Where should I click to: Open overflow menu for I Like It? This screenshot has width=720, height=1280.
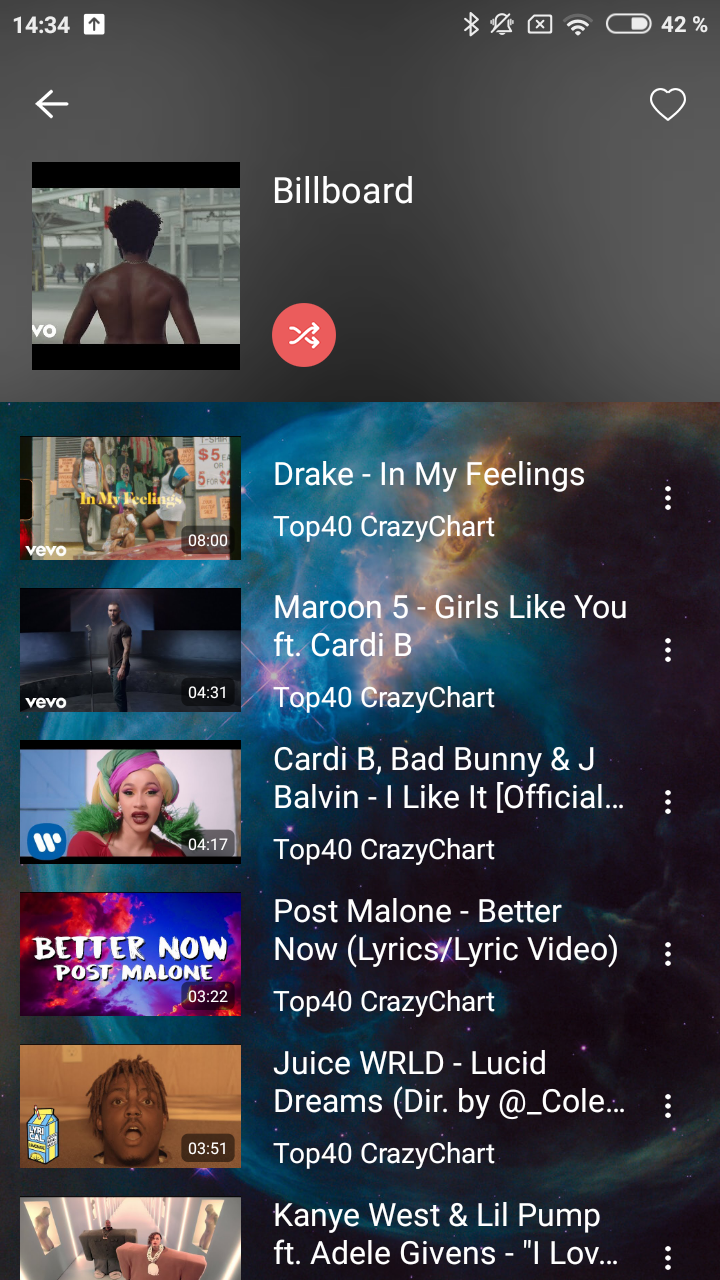668,801
